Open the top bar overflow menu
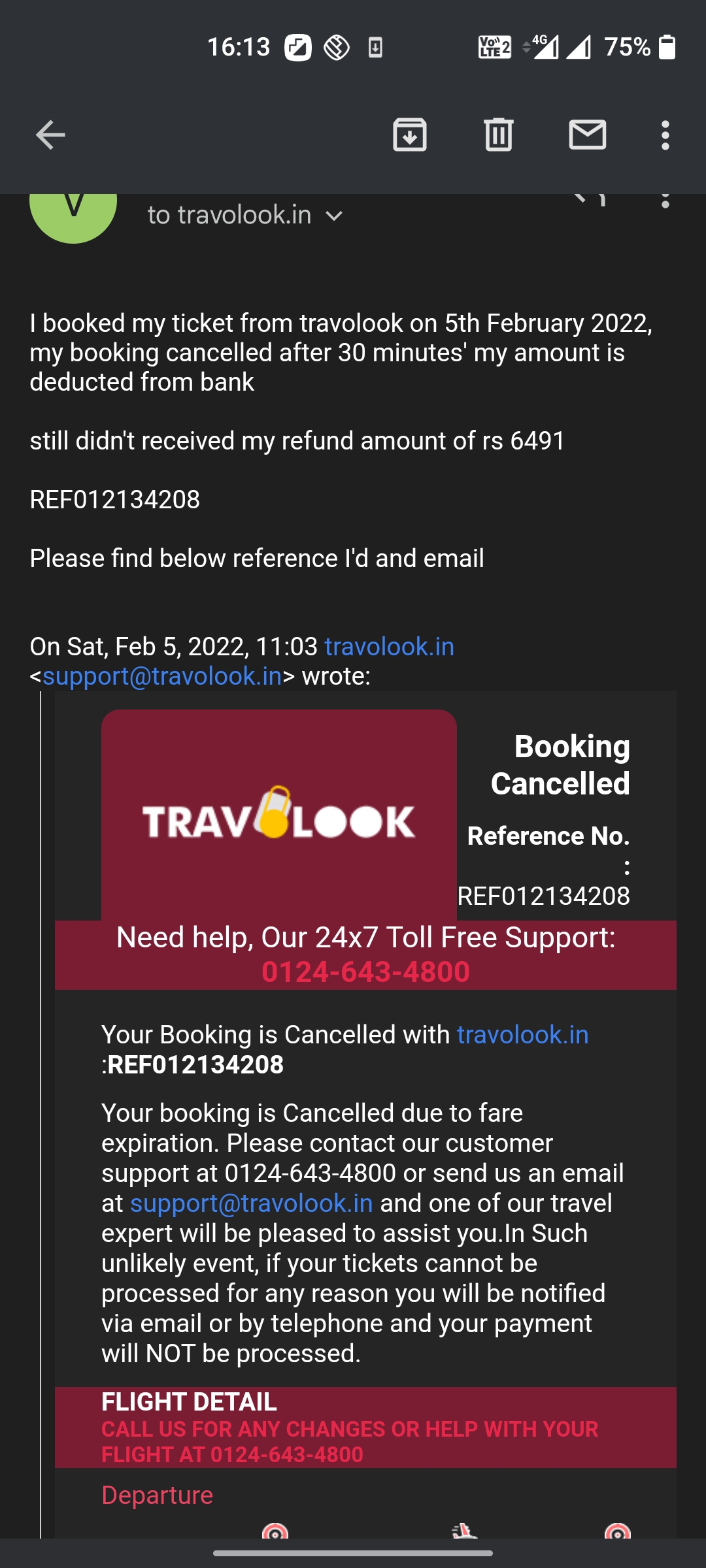Screen dimensions: 706x1568 [665, 135]
